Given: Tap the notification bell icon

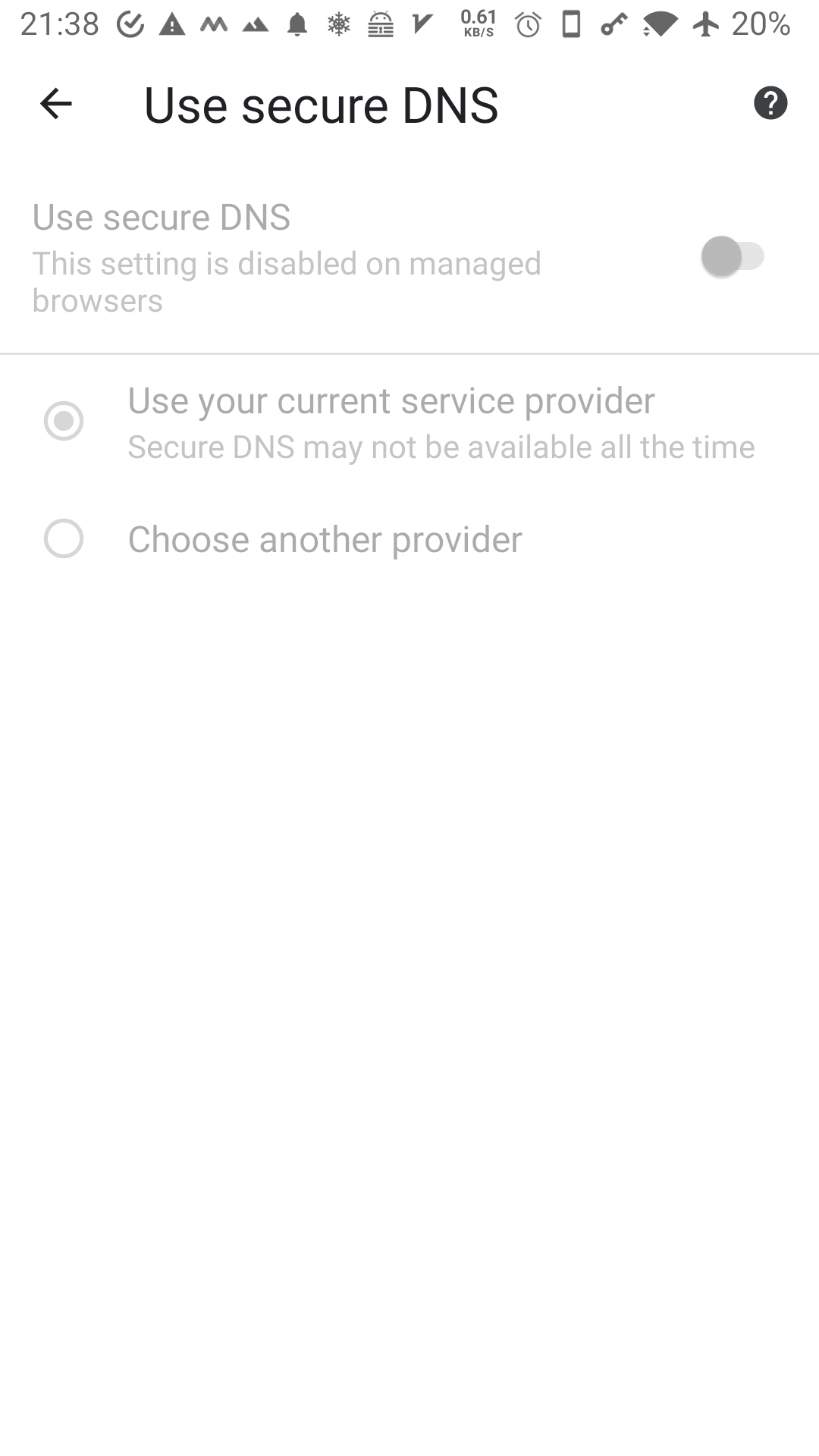Looking at the screenshot, I should pyautogui.click(x=296, y=23).
